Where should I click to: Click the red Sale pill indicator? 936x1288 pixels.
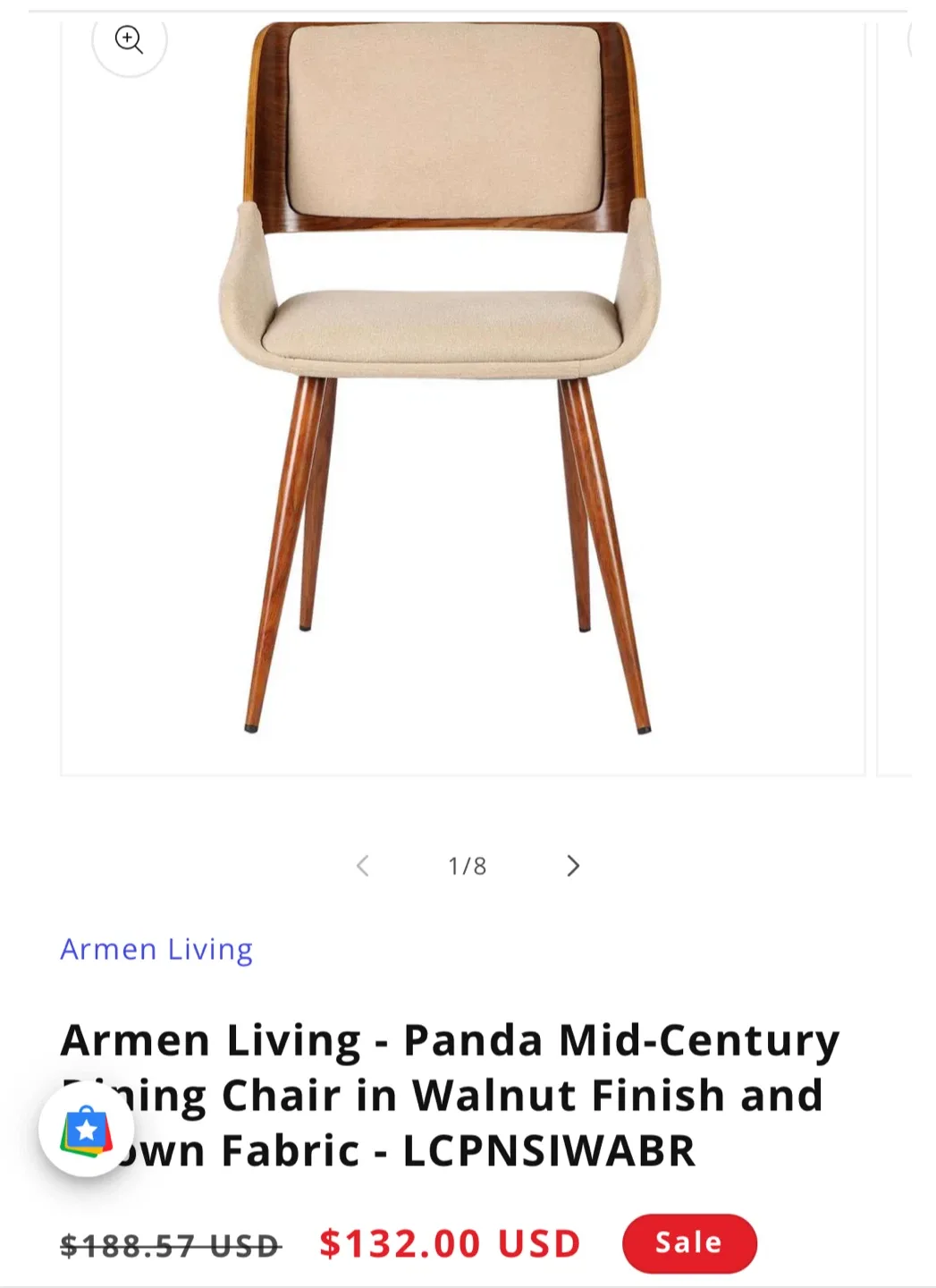689,1241
